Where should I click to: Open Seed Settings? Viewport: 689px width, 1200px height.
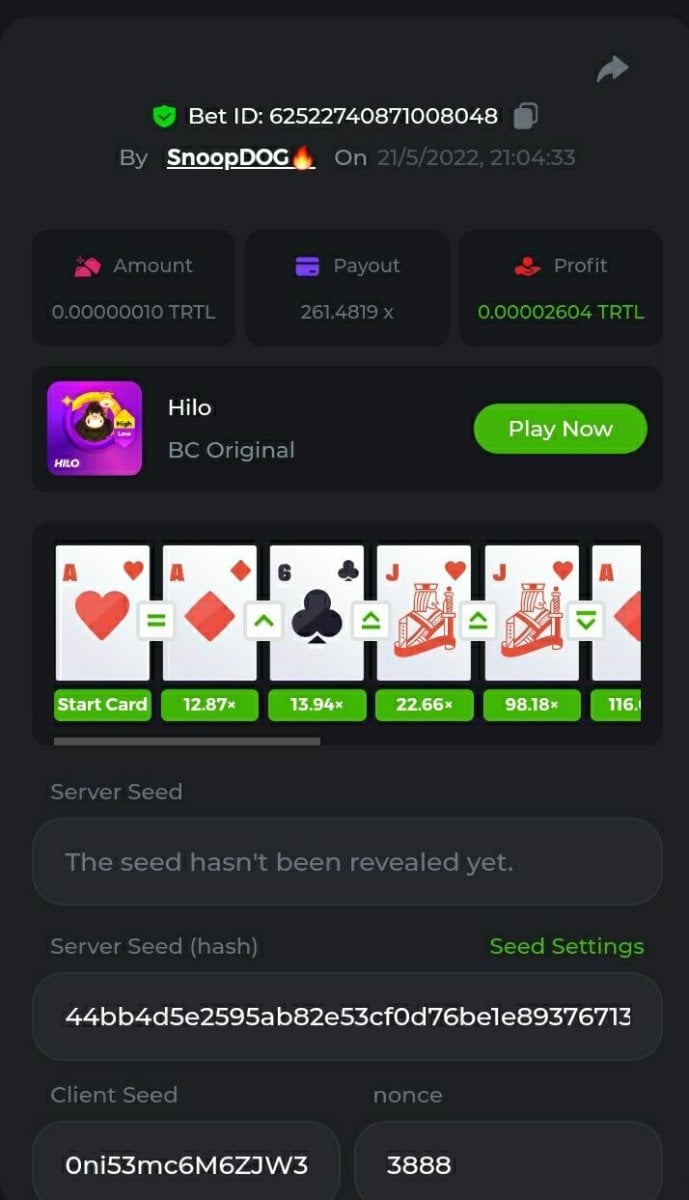(x=566, y=946)
